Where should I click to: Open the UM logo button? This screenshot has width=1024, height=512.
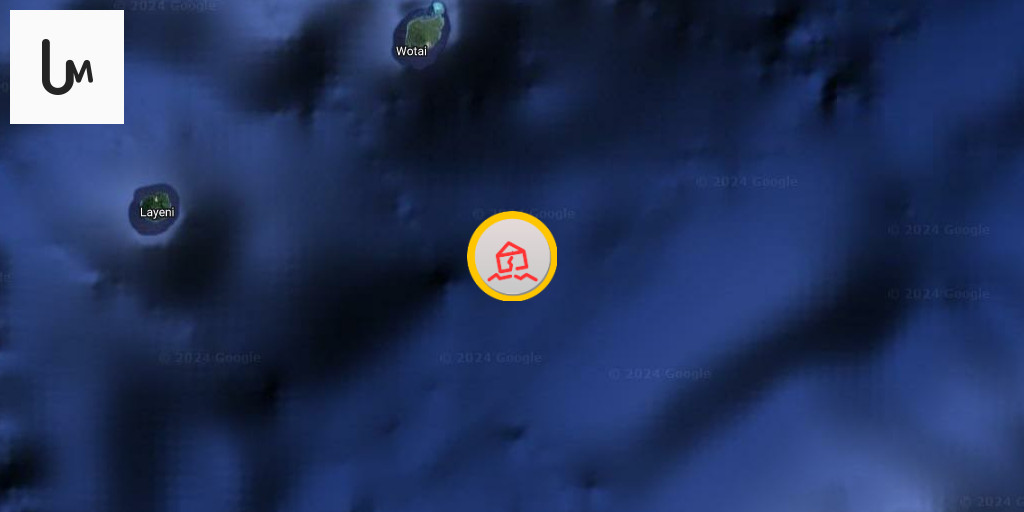[67, 67]
